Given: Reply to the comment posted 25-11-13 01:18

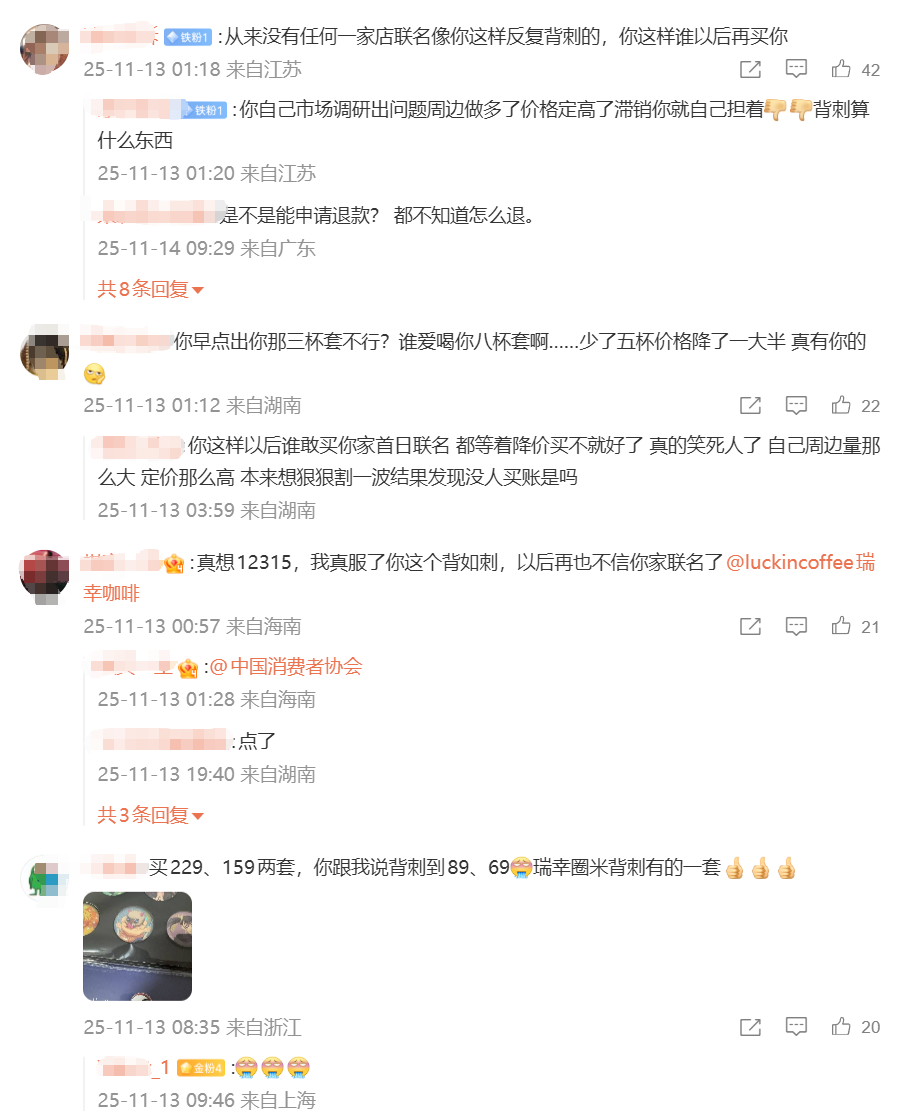Looking at the screenshot, I should pos(796,69).
